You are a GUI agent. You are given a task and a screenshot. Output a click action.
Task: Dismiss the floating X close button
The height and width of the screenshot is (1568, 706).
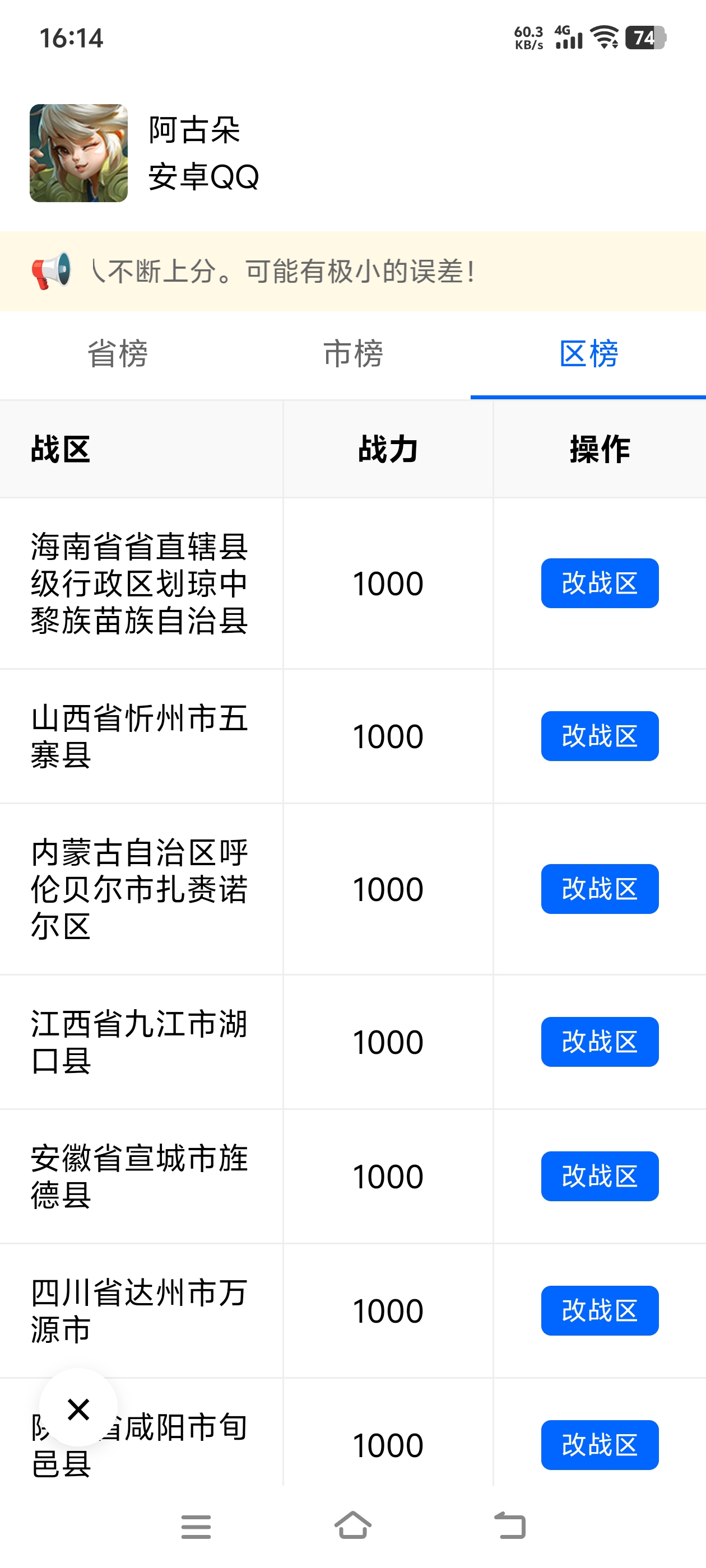[x=78, y=1408]
